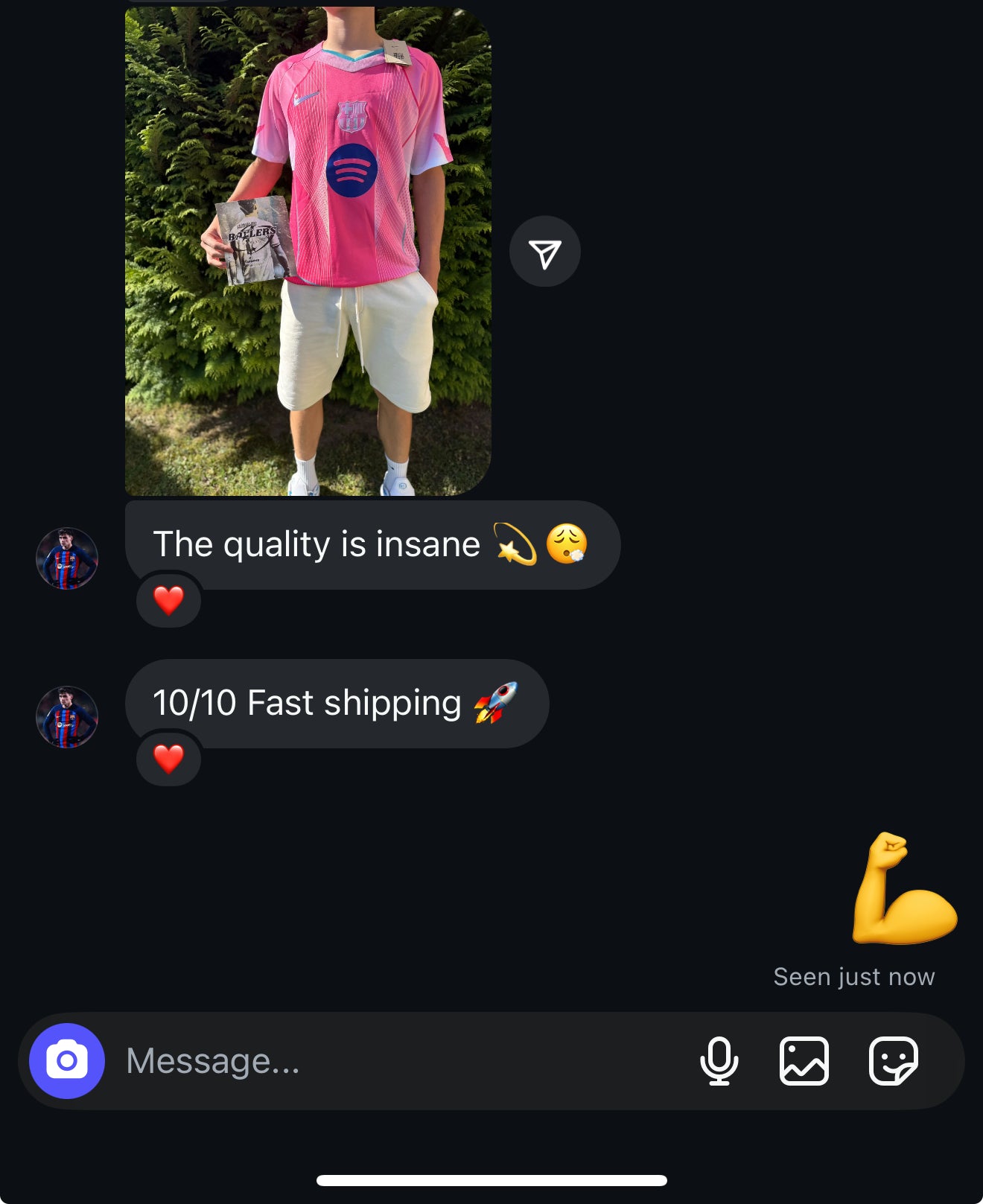Open the shared pink jersey photo
This screenshot has width=983, height=1204.
(x=308, y=251)
